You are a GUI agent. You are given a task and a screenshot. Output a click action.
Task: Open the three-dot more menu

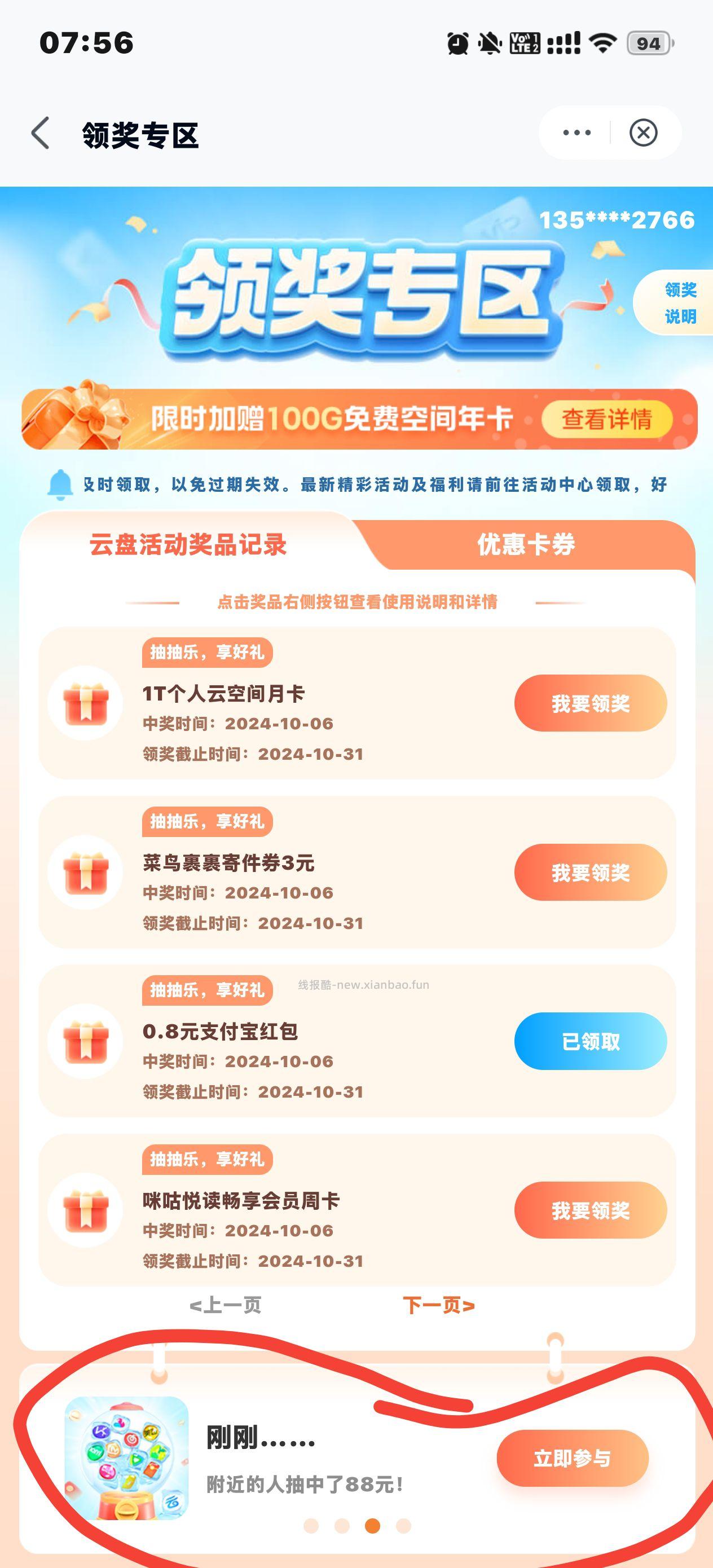[x=576, y=133]
